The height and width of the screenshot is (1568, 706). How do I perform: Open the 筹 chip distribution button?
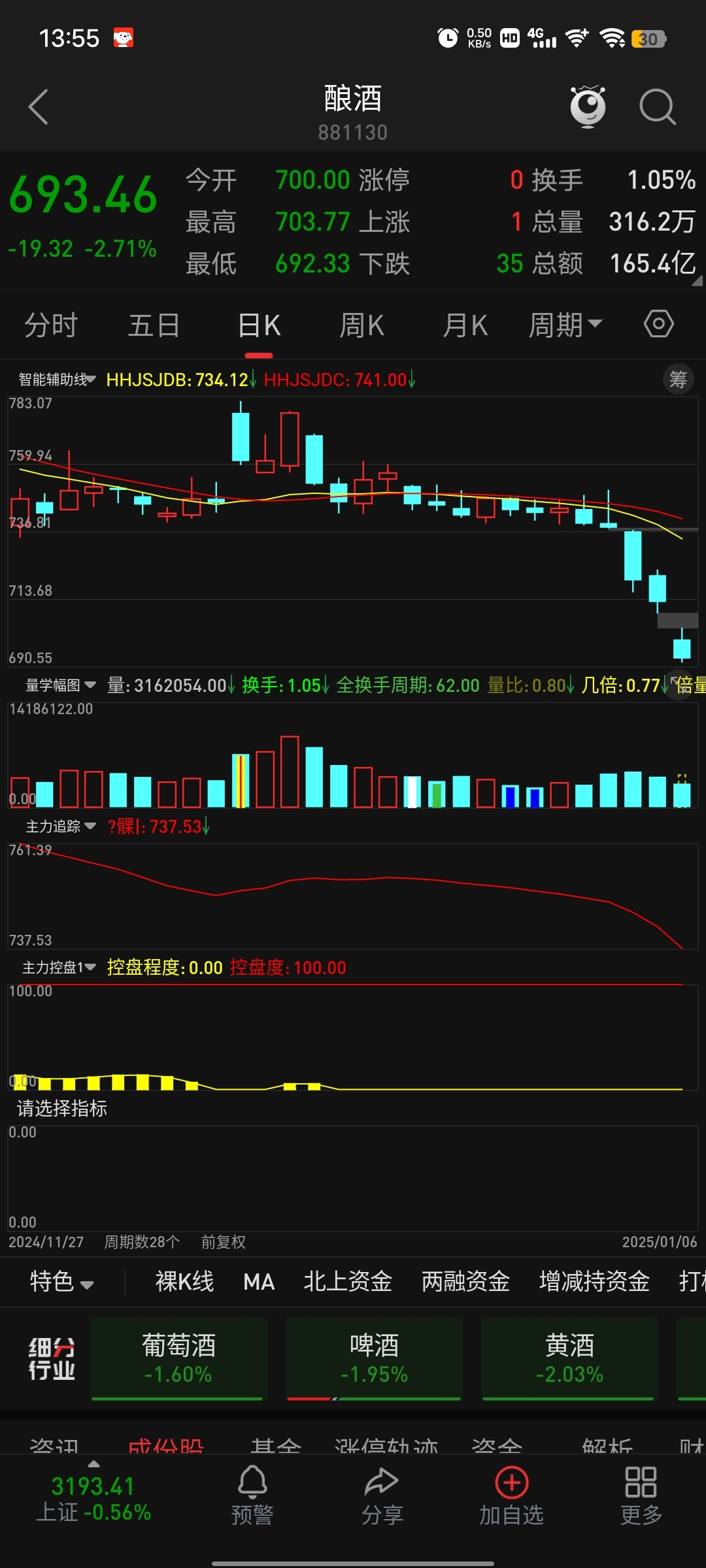coord(678,379)
